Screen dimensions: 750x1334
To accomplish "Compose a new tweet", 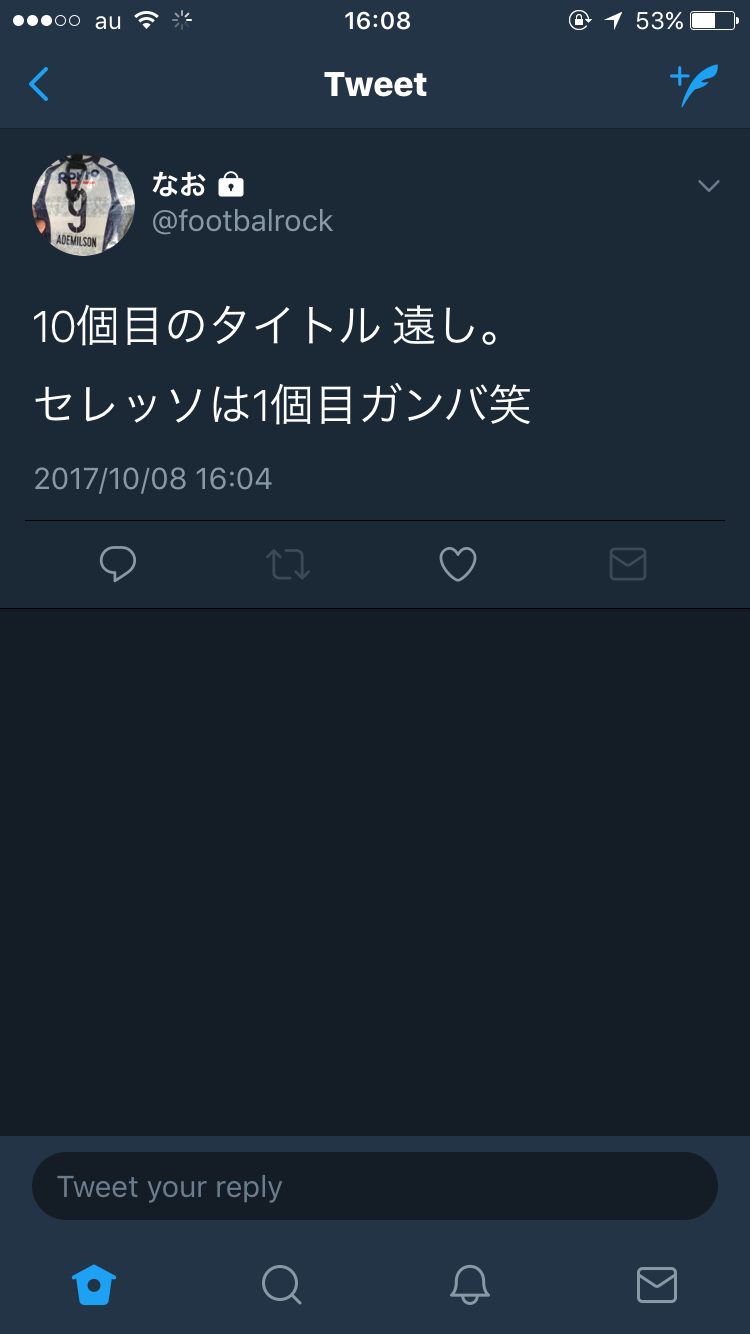I will [x=693, y=85].
